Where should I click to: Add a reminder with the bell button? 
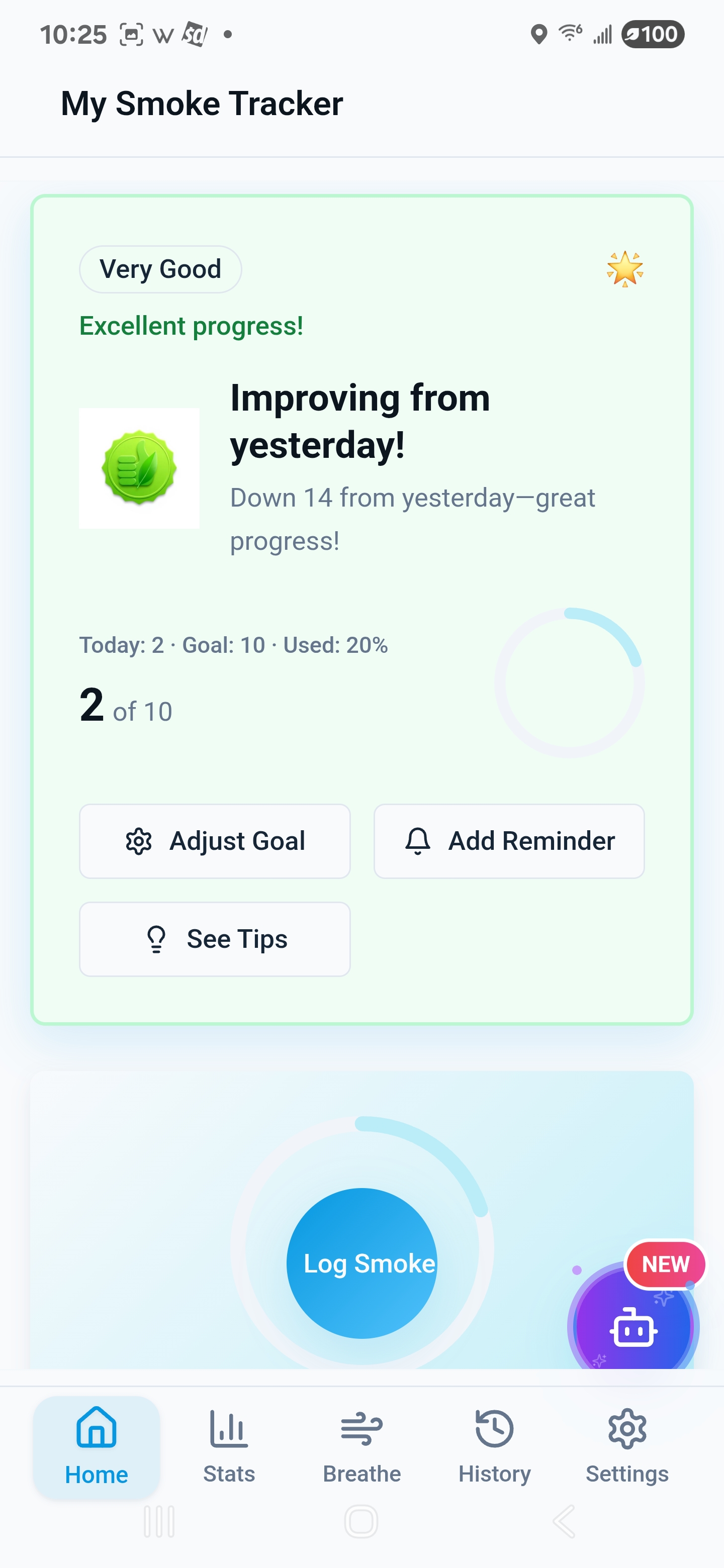click(508, 841)
